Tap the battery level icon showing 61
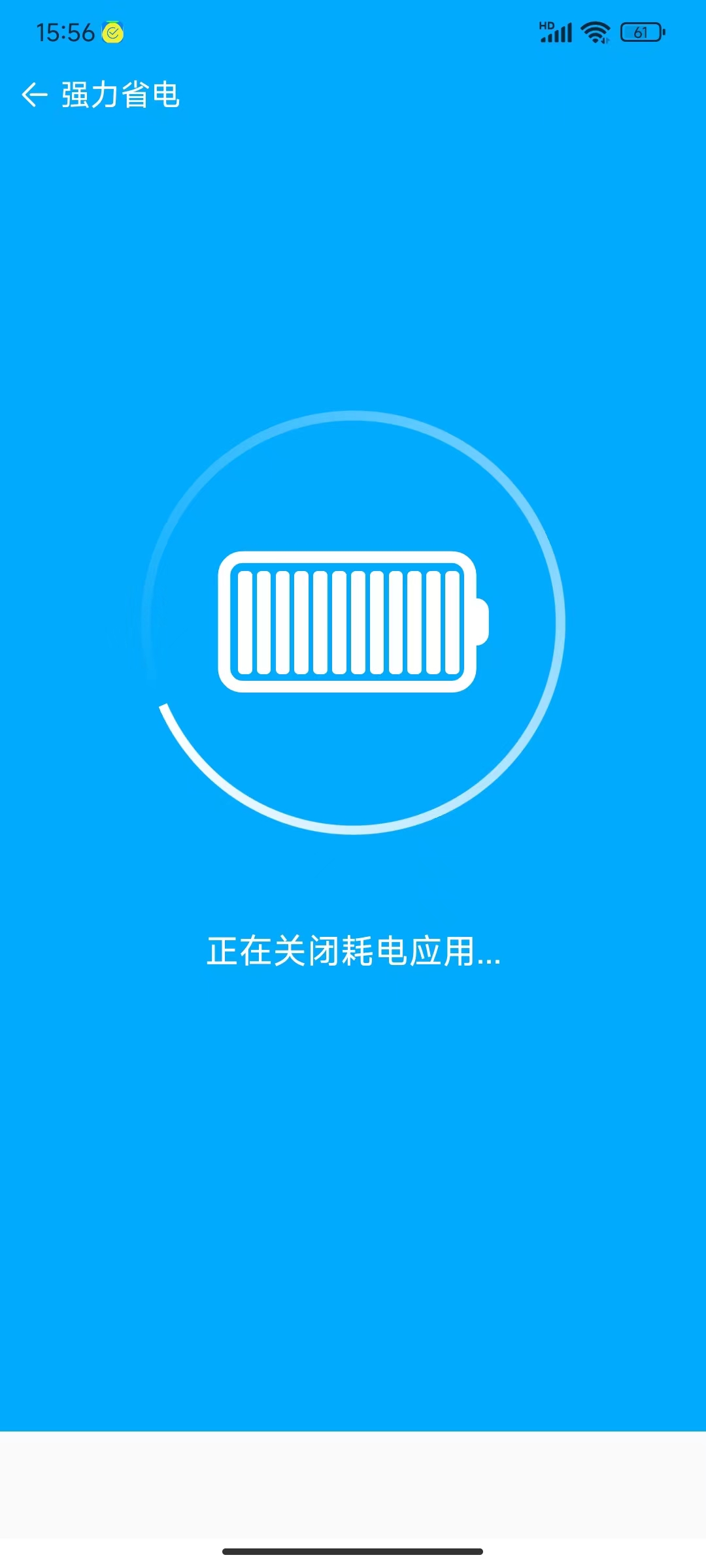The width and height of the screenshot is (706, 1568). pos(641,31)
